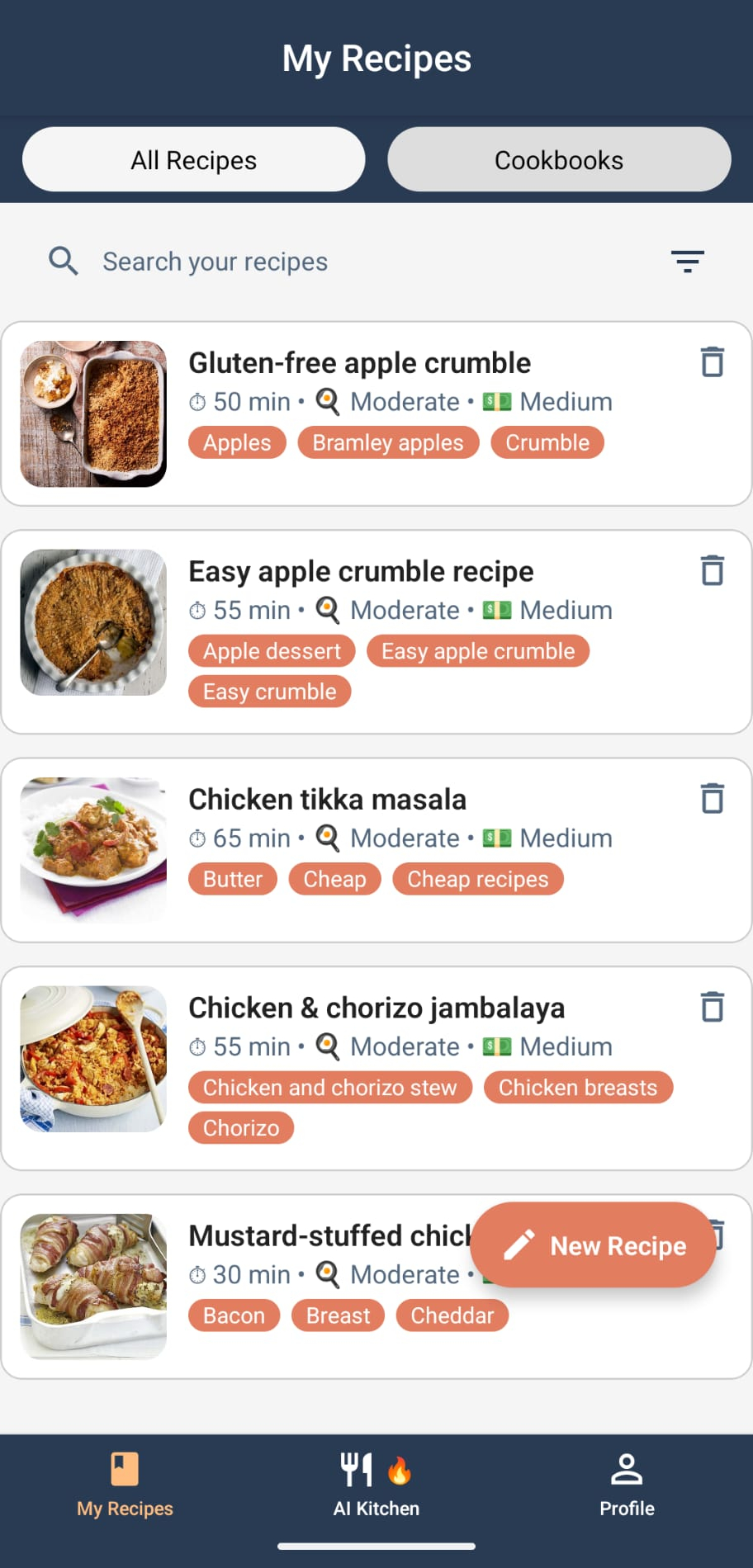The image size is (753, 1568).
Task: Open the Profile tab icon
Action: pos(627,1468)
